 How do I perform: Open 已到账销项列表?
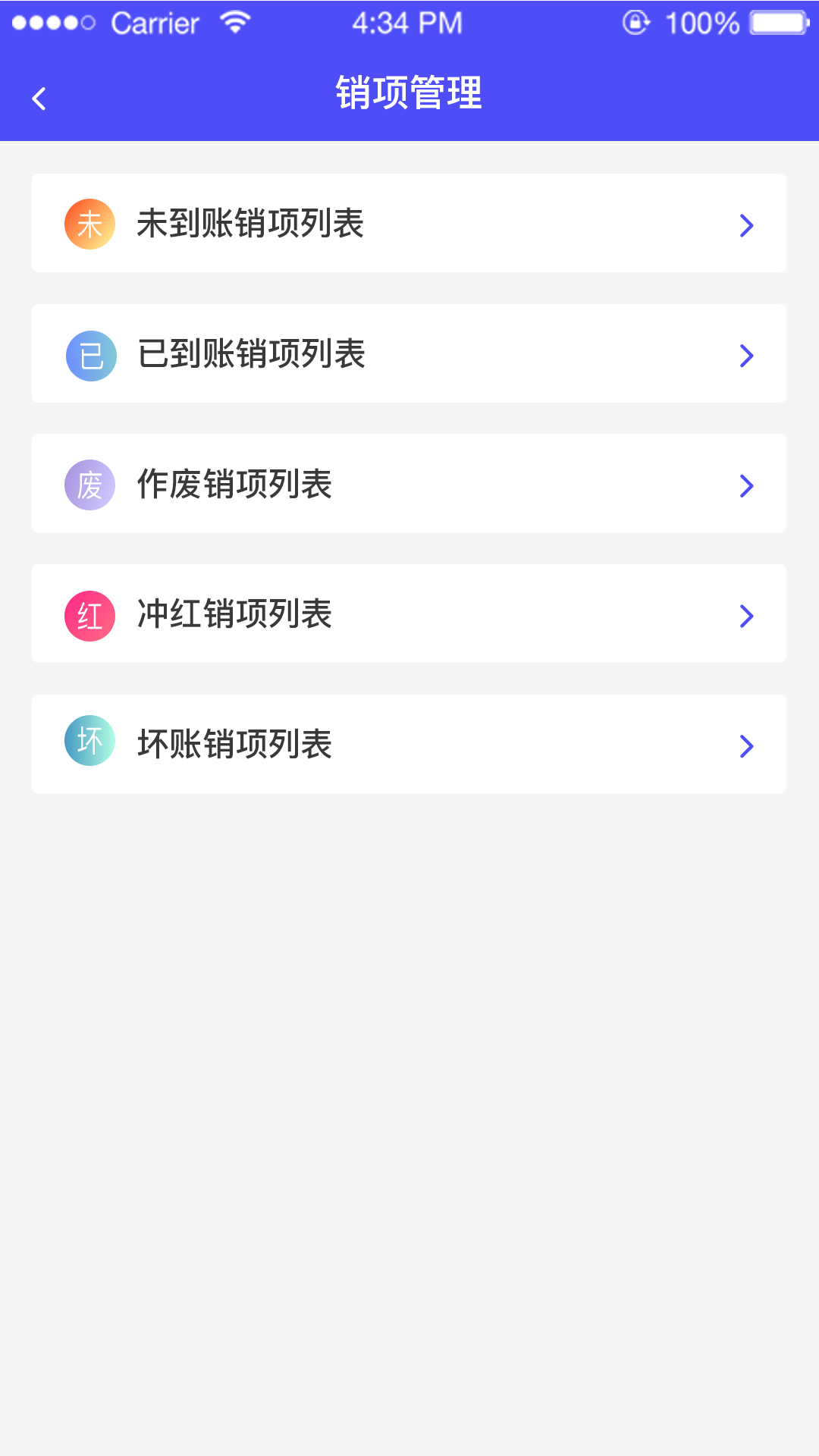click(408, 354)
